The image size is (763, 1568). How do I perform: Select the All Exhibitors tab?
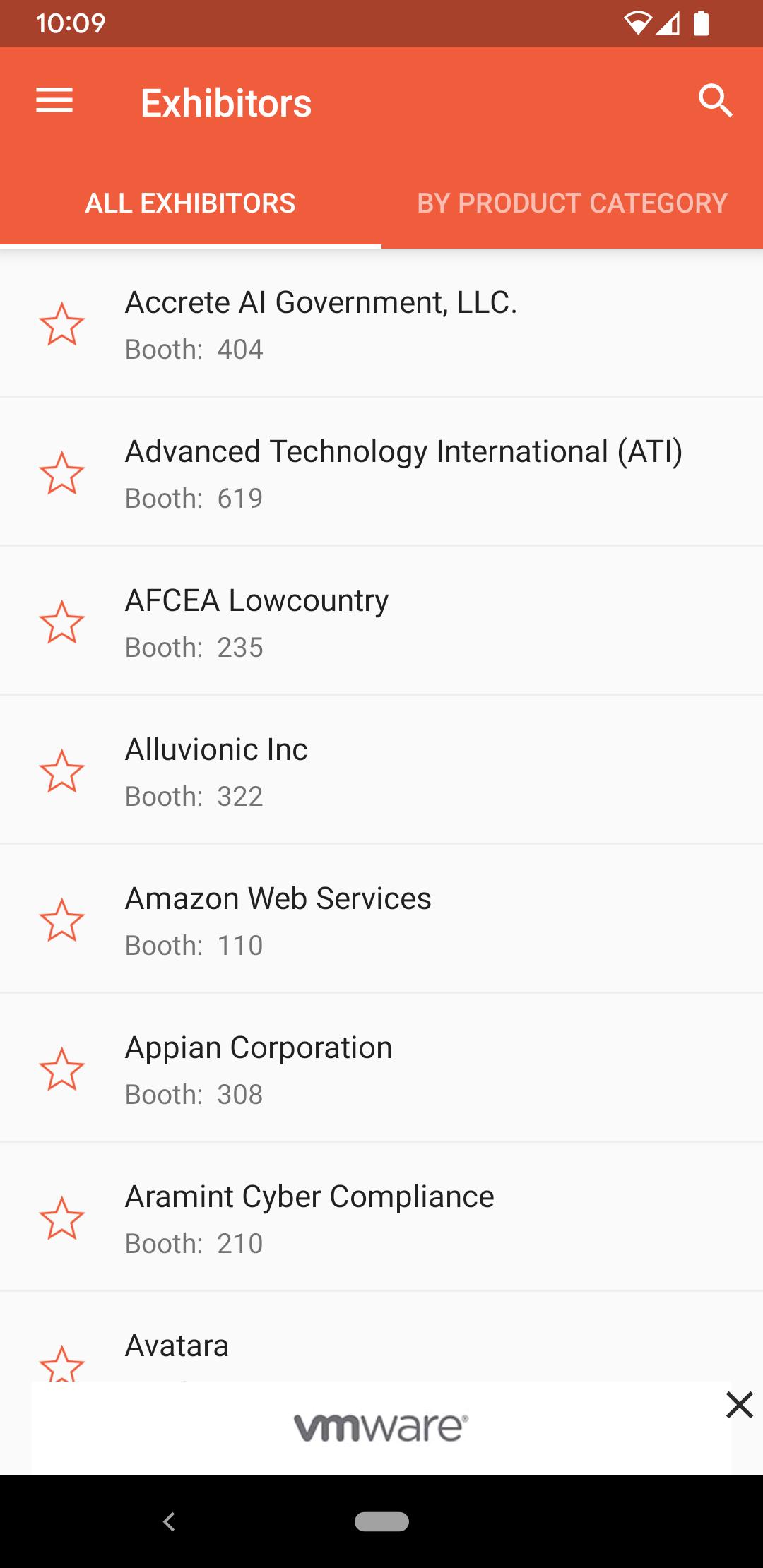(191, 203)
